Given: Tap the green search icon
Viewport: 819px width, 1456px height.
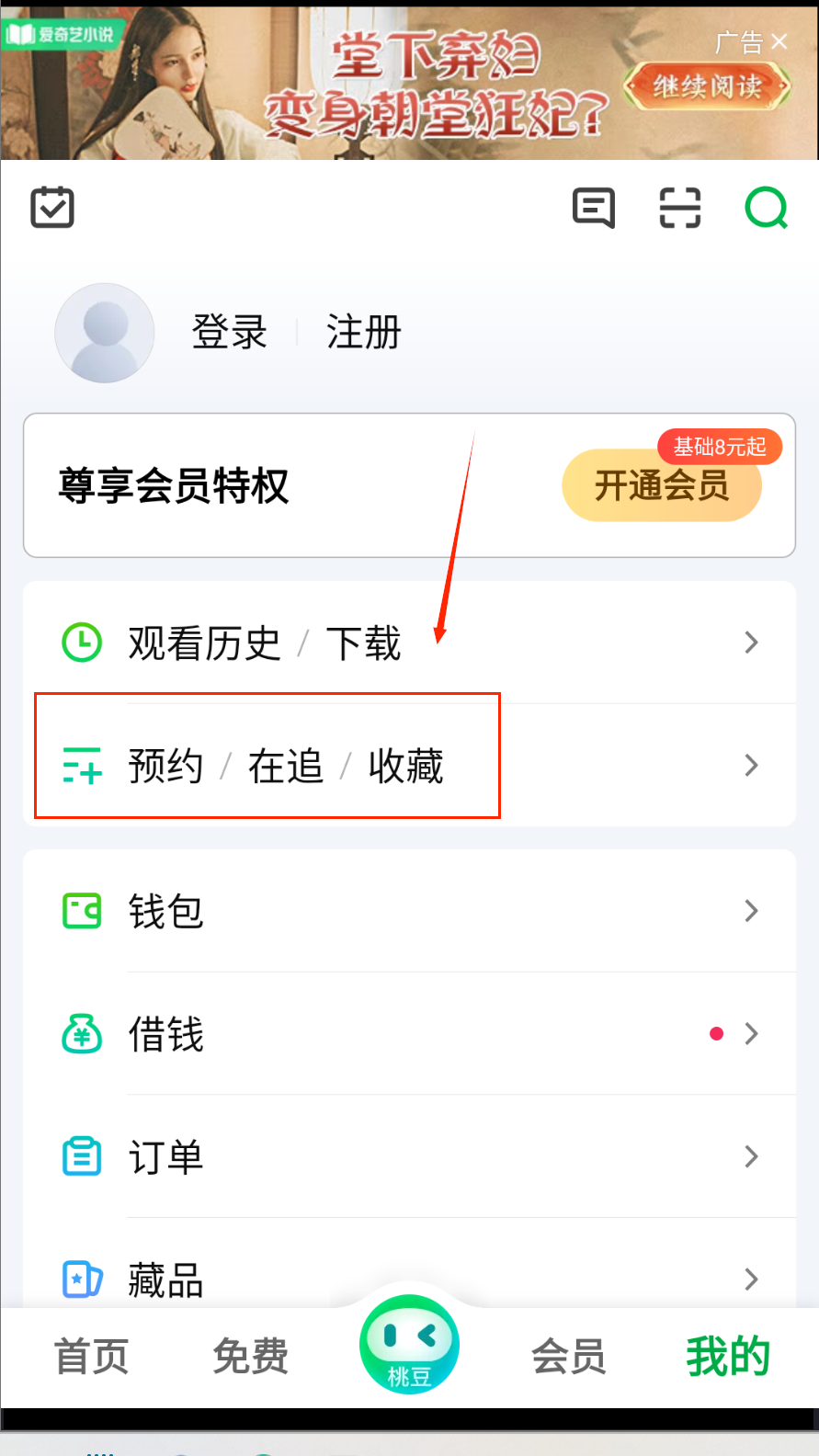Looking at the screenshot, I should [x=766, y=208].
